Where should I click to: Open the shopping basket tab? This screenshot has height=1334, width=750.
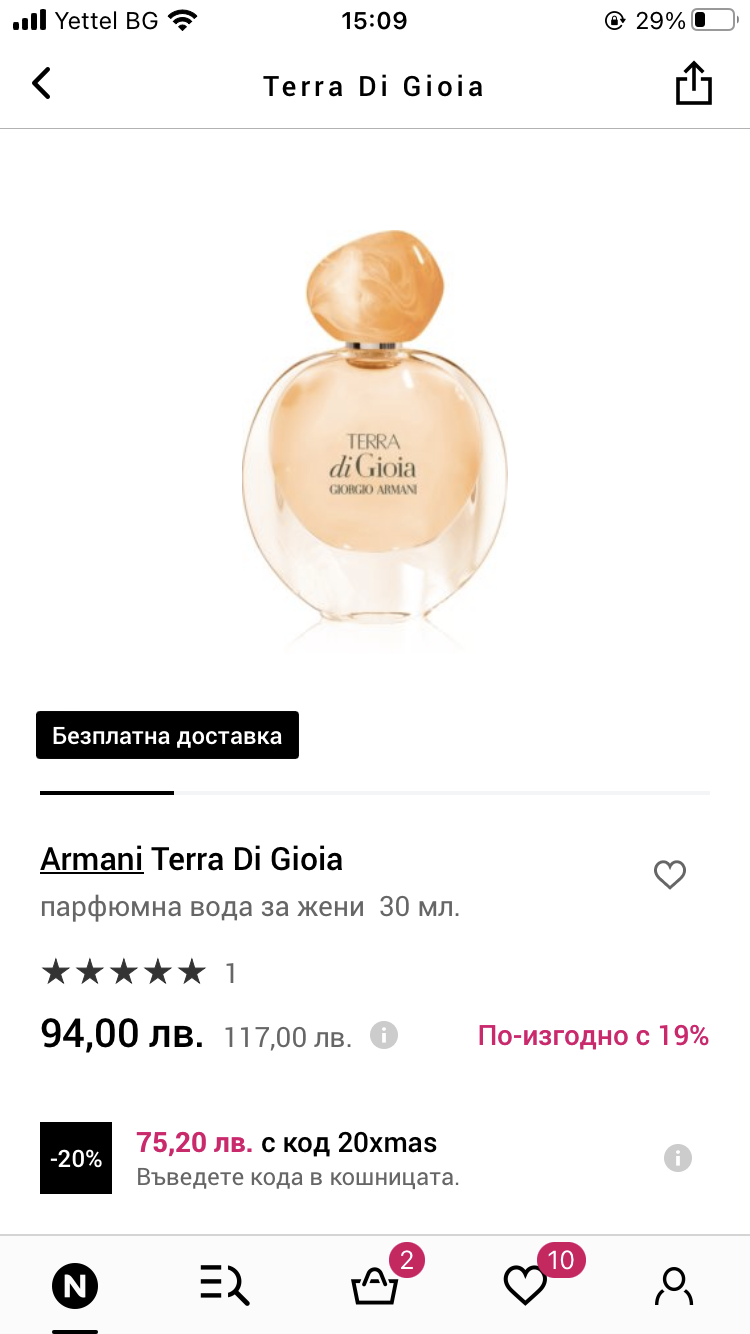pyautogui.click(x=375, y=1286)
